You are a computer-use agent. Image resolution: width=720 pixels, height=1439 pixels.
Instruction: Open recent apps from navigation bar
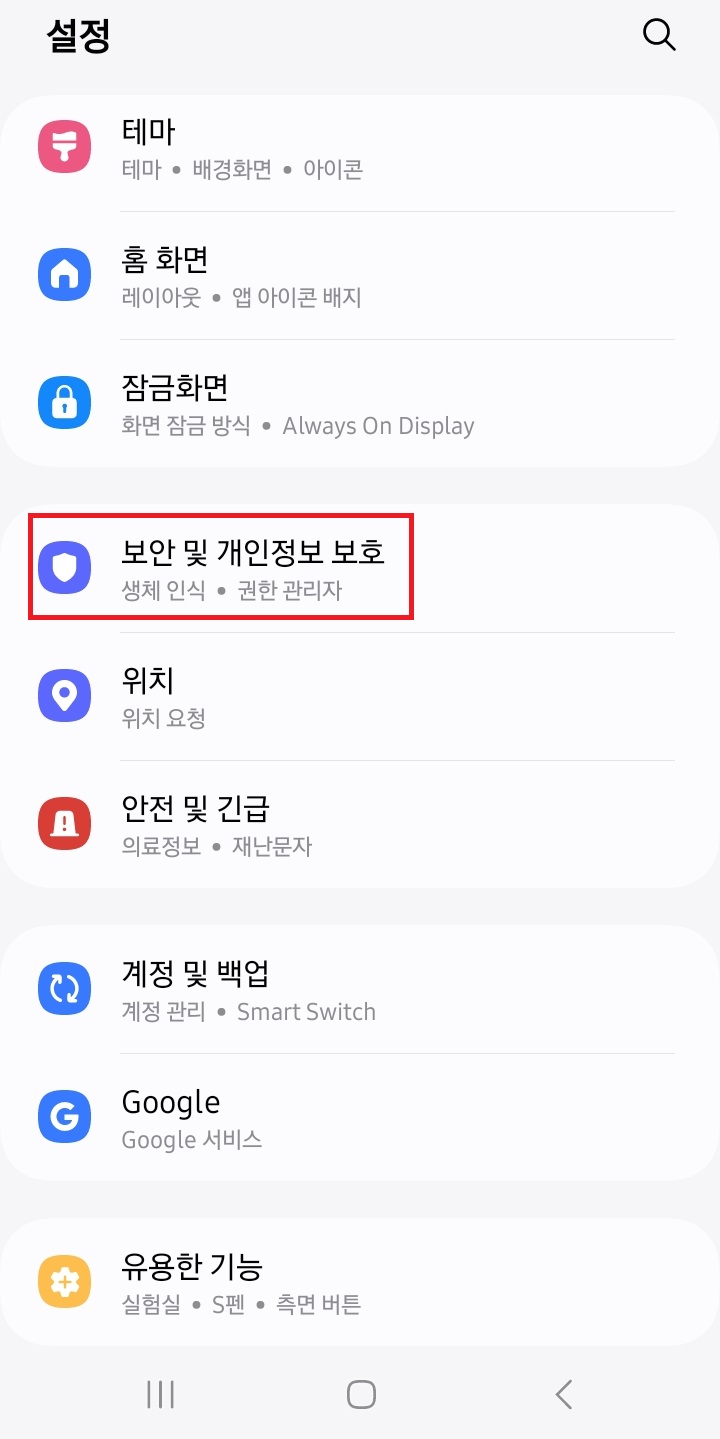click(160, 1394)
